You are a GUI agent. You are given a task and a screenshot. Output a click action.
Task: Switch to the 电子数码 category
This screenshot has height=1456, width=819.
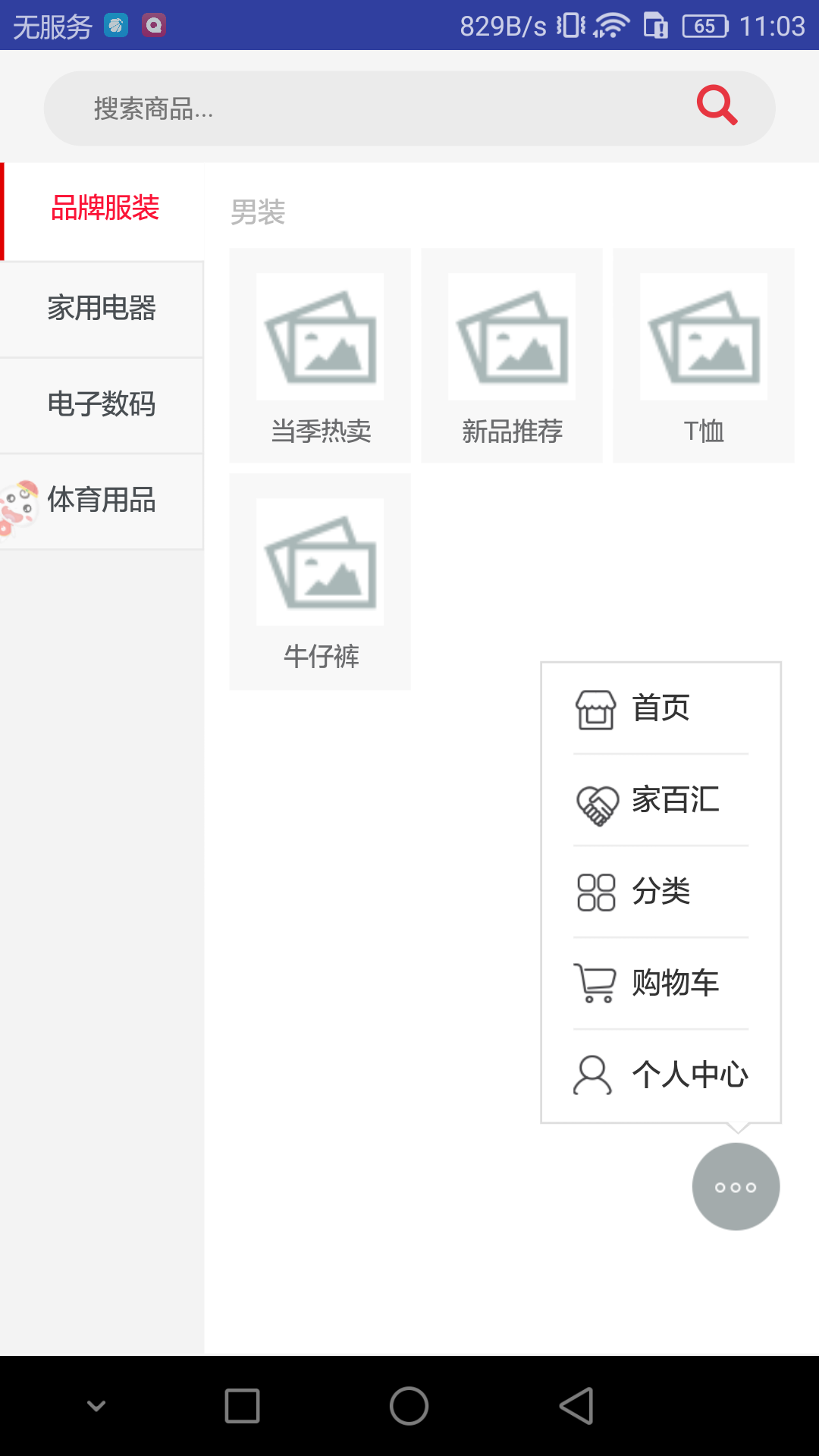point(102,405)
